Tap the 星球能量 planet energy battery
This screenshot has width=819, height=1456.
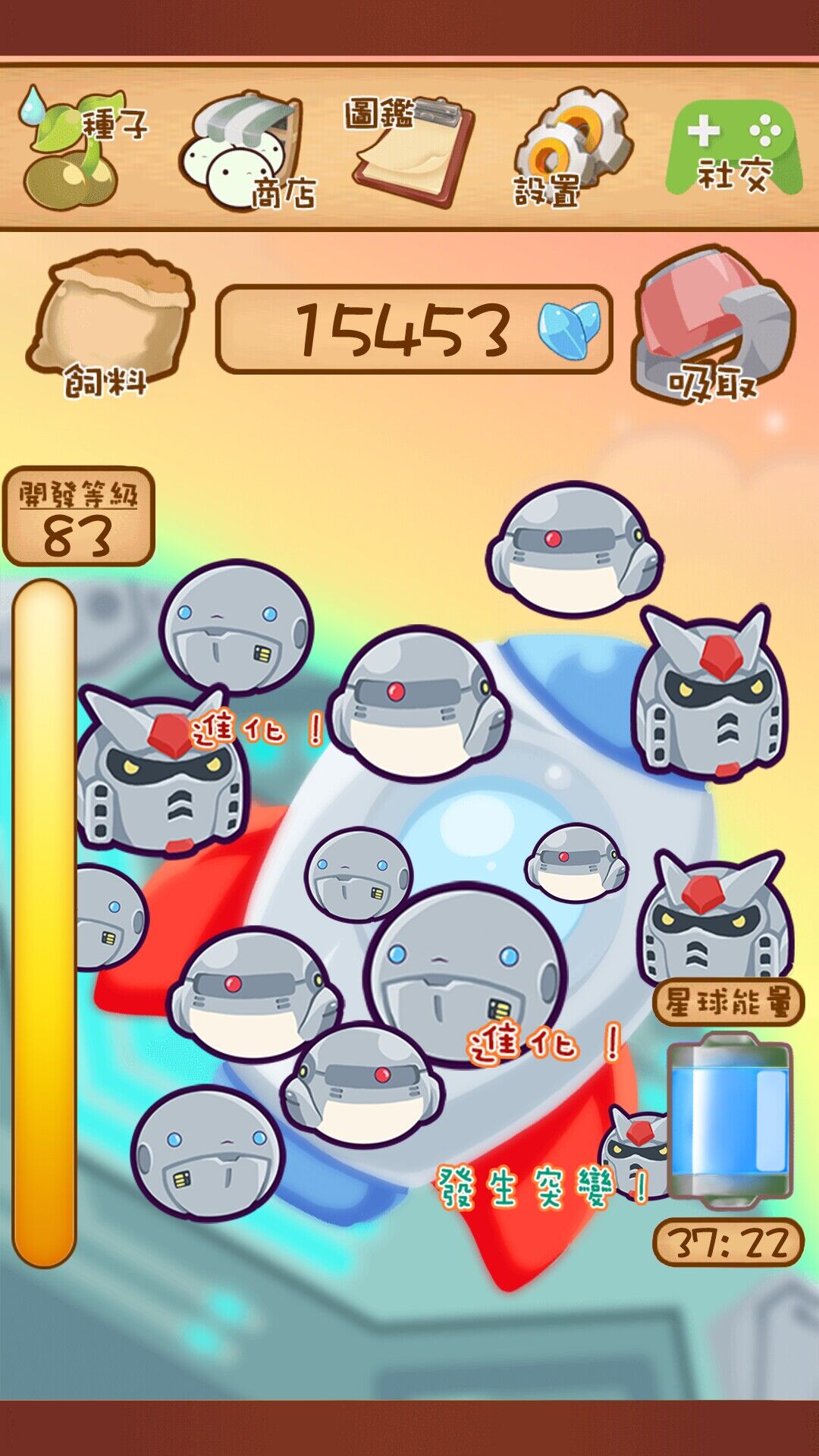pyautogui.click(x=730, y=1119)
